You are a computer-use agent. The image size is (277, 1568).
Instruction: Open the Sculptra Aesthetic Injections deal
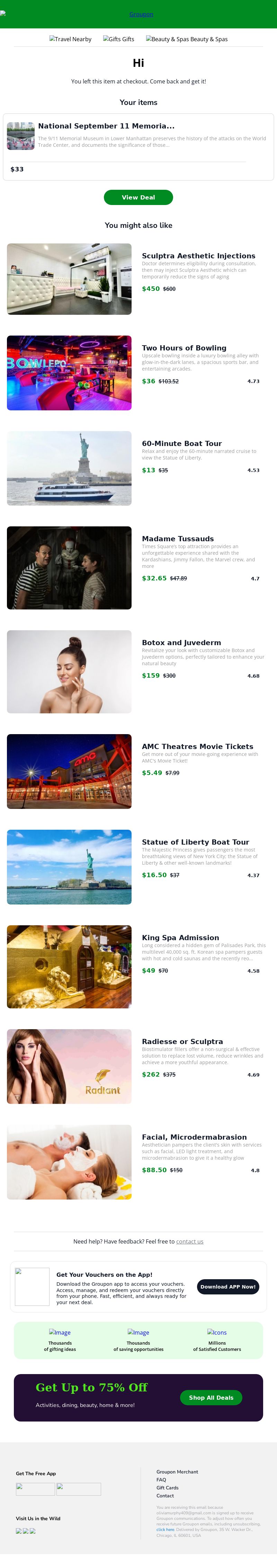[198, 256]
